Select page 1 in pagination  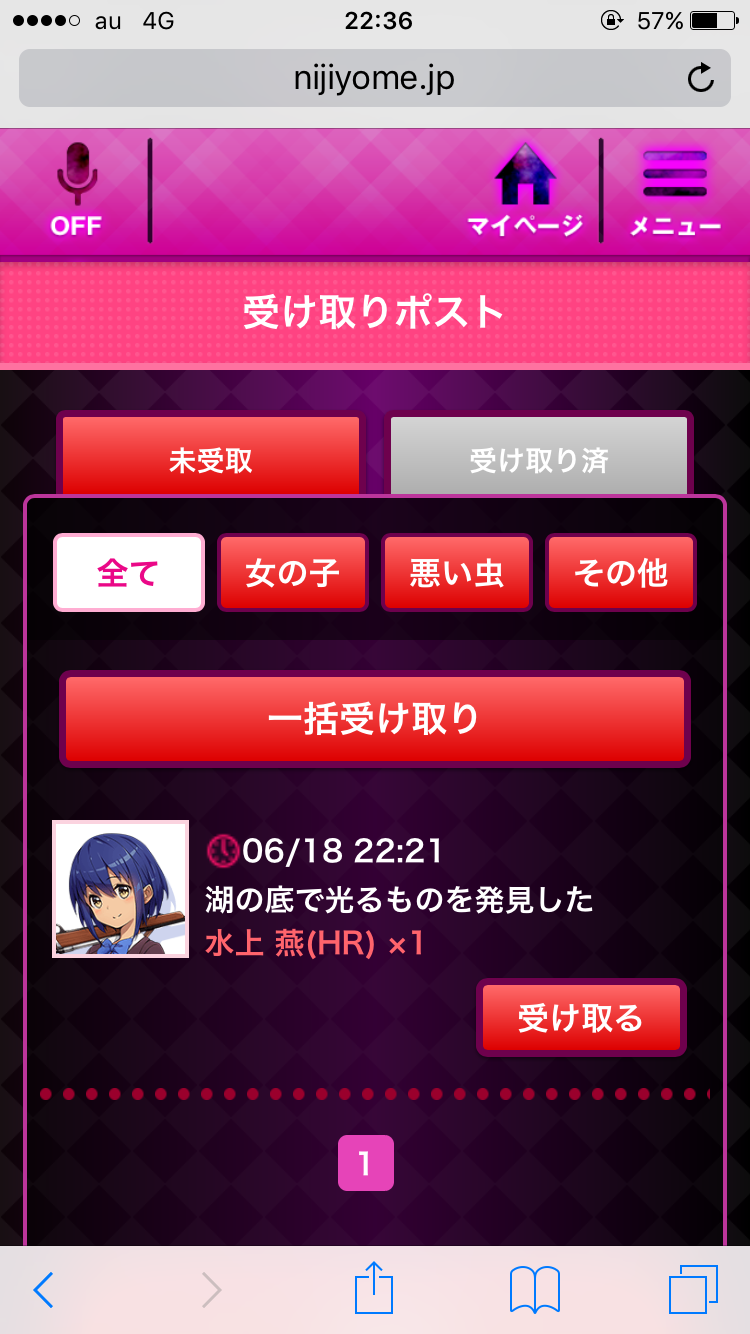(x=365, y=1163)
